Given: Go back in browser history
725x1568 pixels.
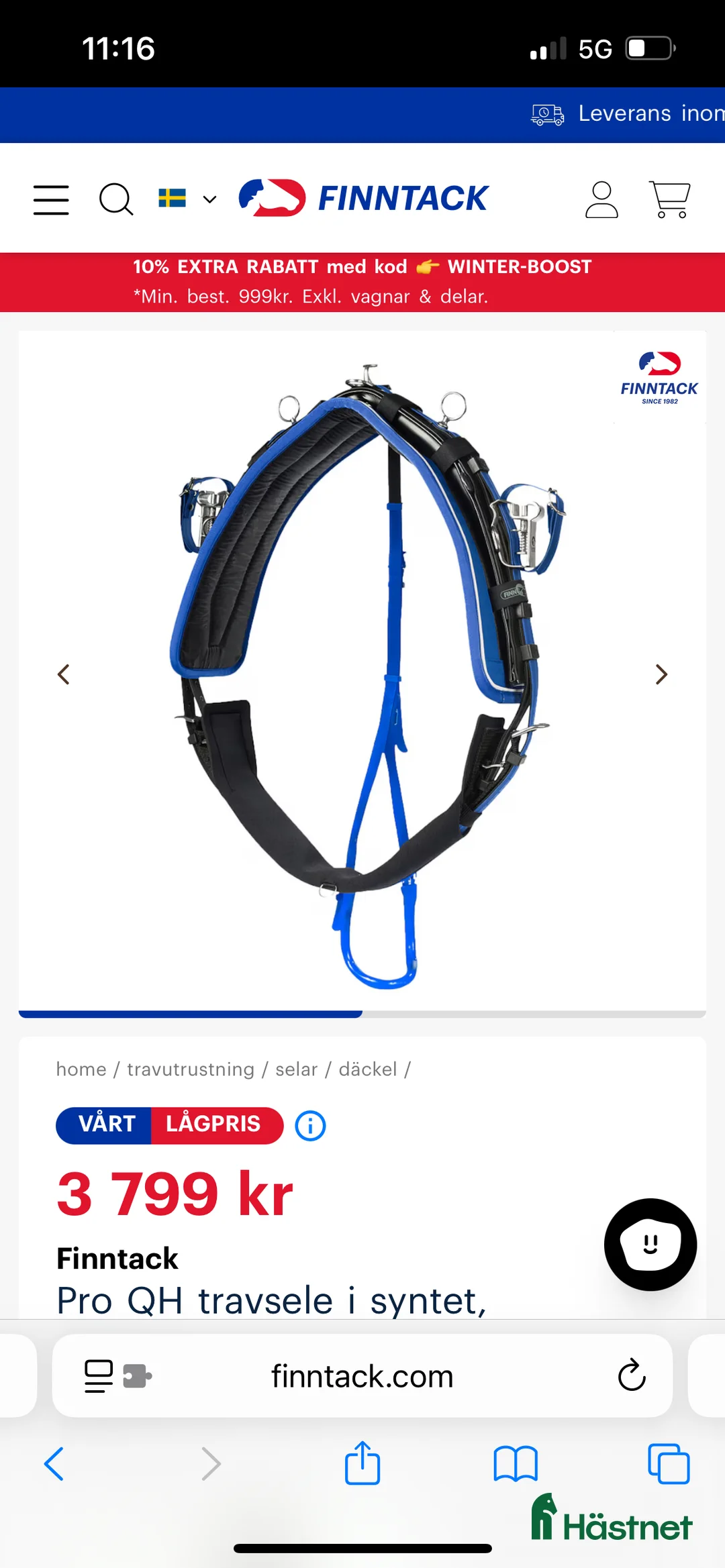Looking at the screenshot, I should pos(54,1463).
